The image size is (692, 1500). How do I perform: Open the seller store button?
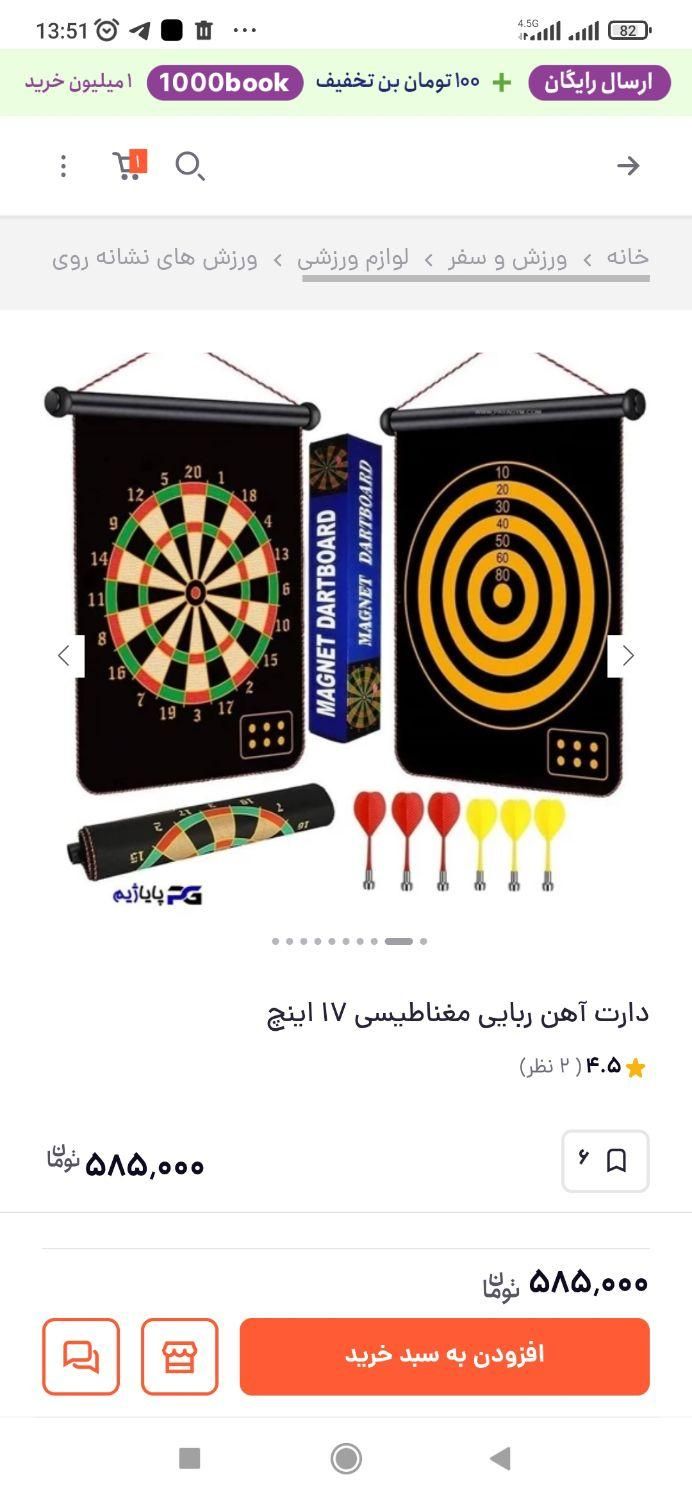point(180,1356)
